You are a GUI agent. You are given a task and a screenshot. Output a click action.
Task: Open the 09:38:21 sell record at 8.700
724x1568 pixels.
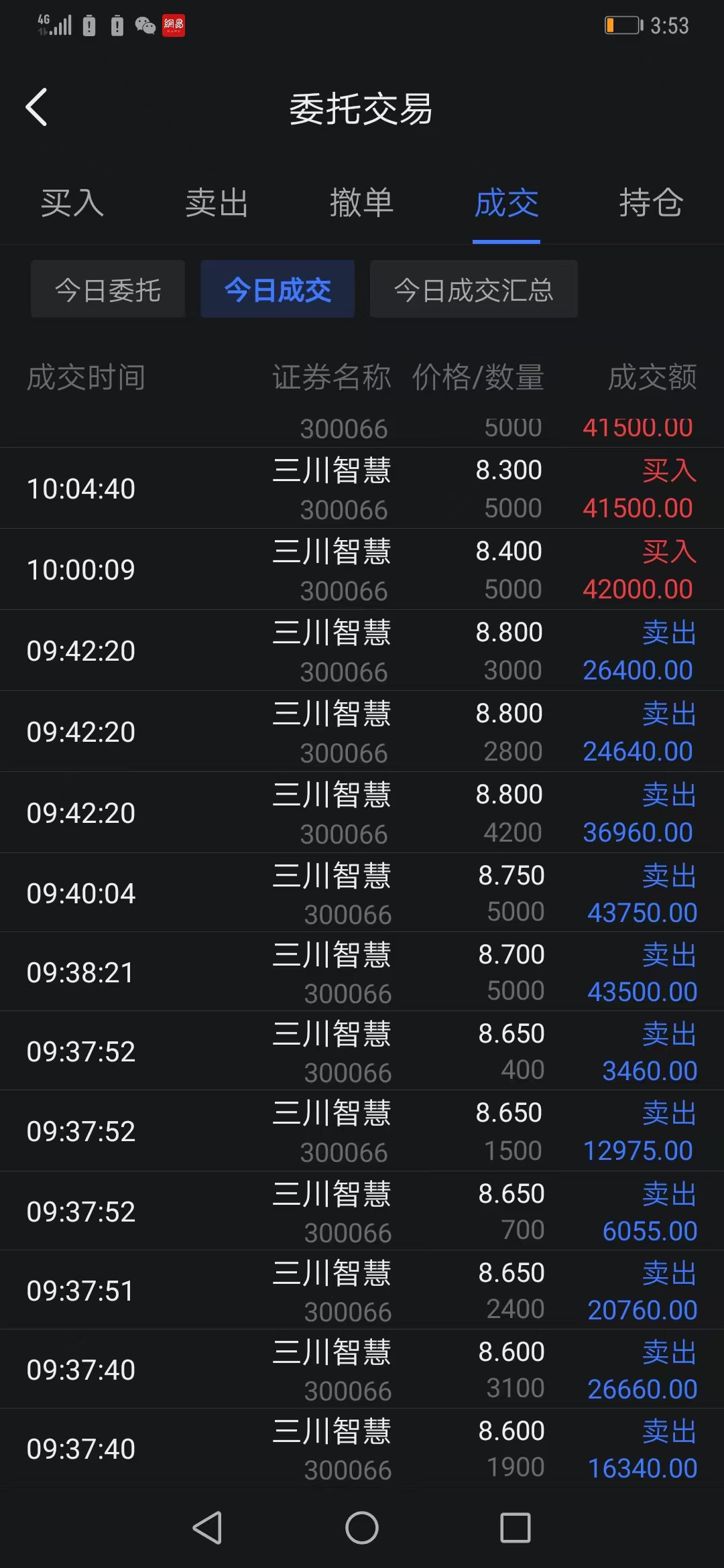tap(362, 972)
